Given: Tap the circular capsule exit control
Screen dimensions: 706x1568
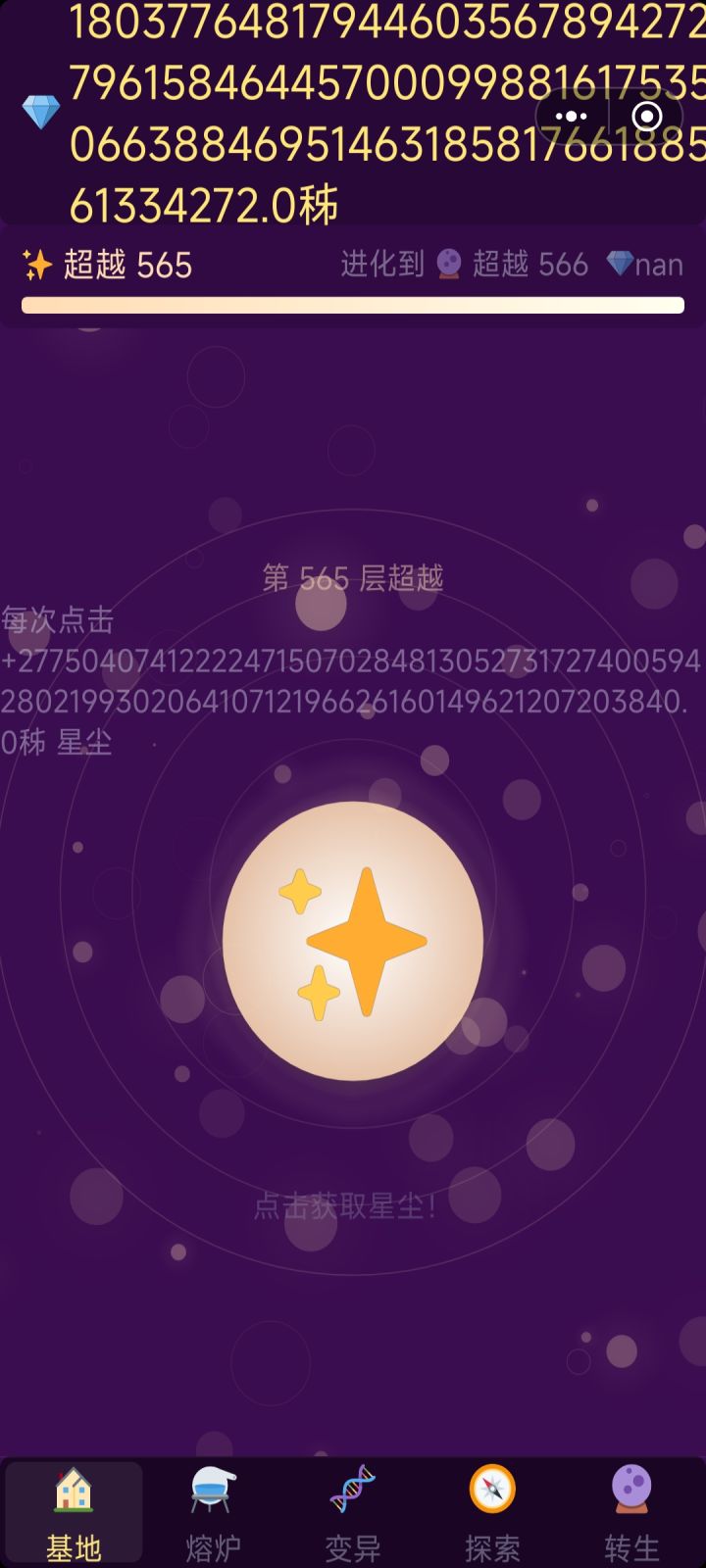Looking at the screenshot, I should tap(645, 116).
